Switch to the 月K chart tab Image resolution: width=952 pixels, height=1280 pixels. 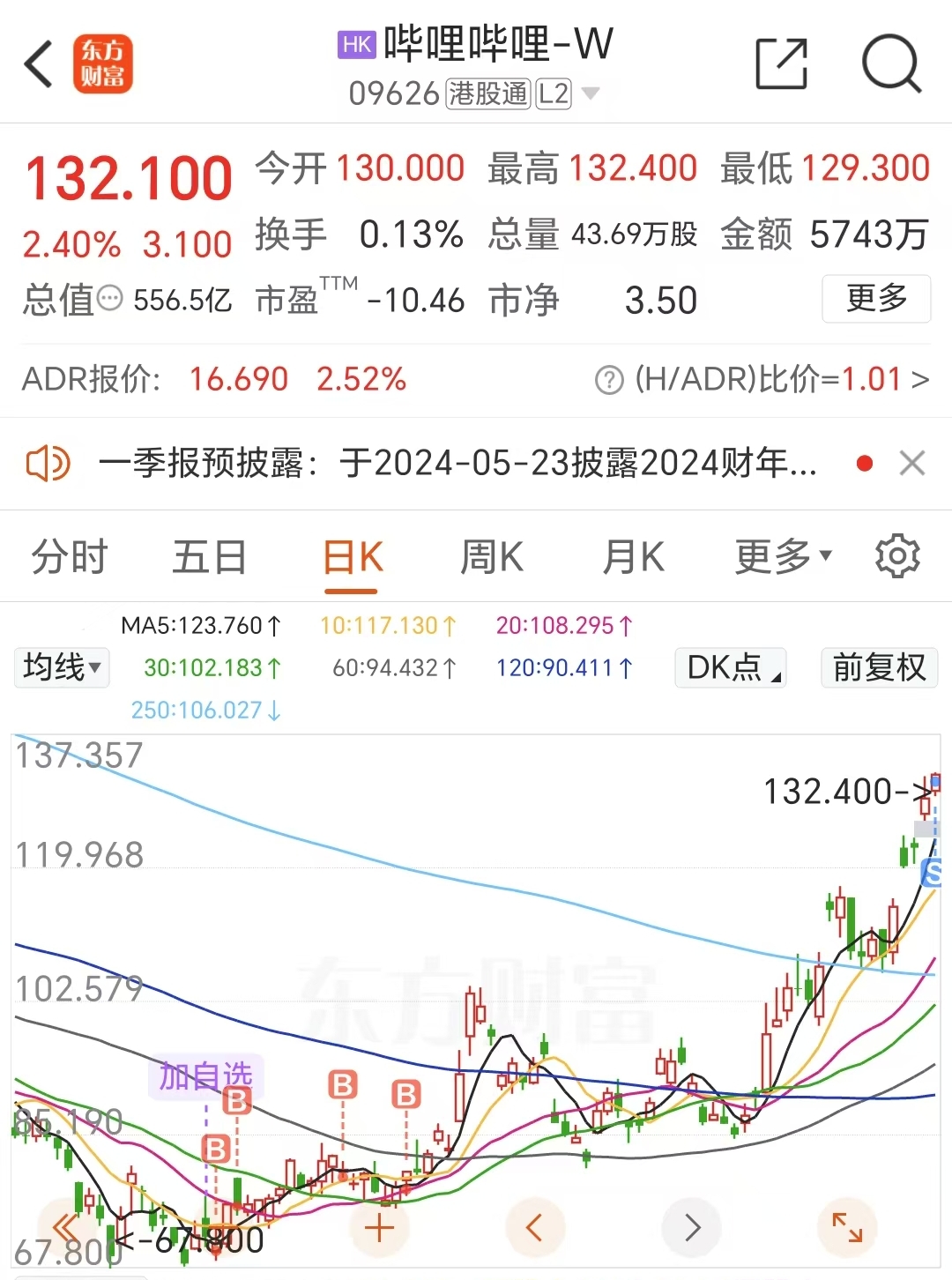click(633, 557)
